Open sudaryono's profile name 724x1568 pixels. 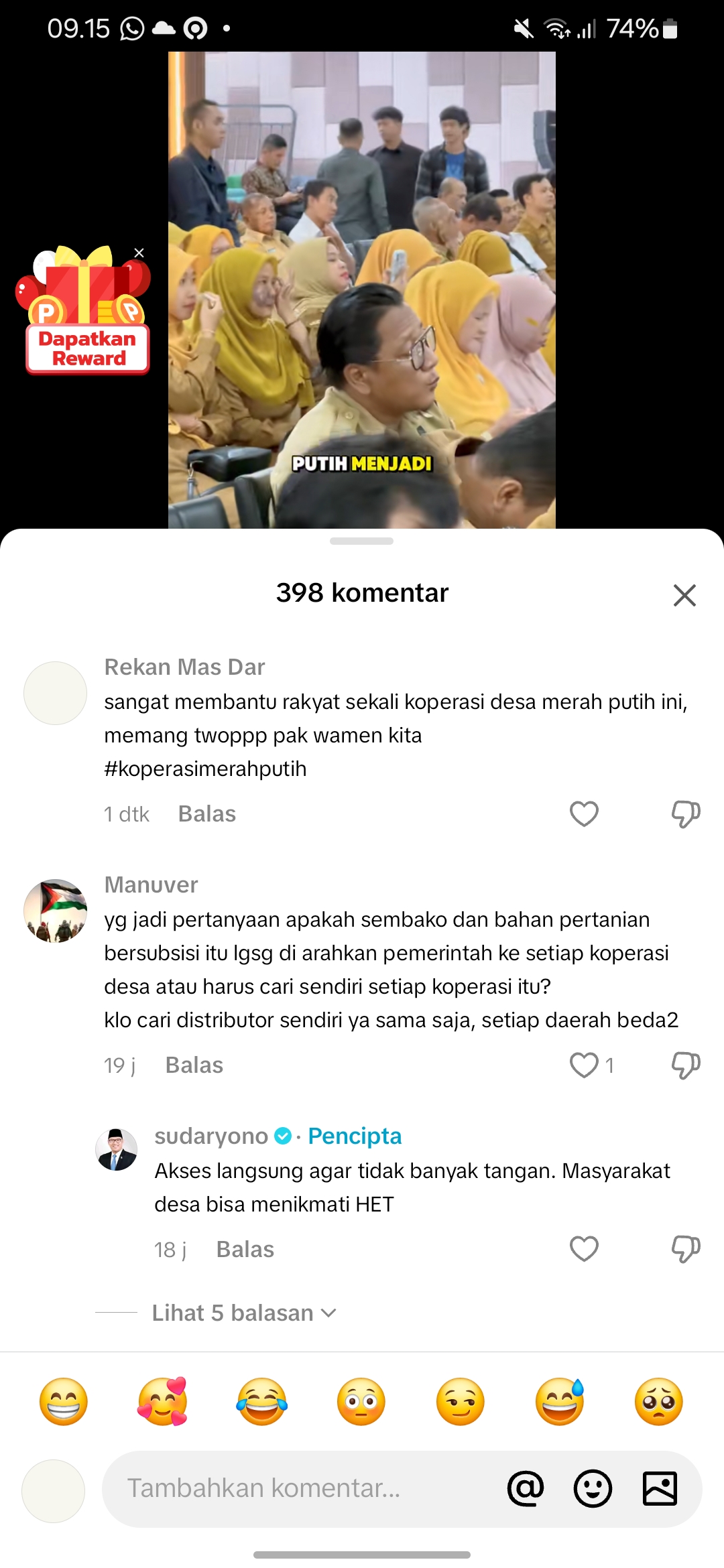[211, 1136]
